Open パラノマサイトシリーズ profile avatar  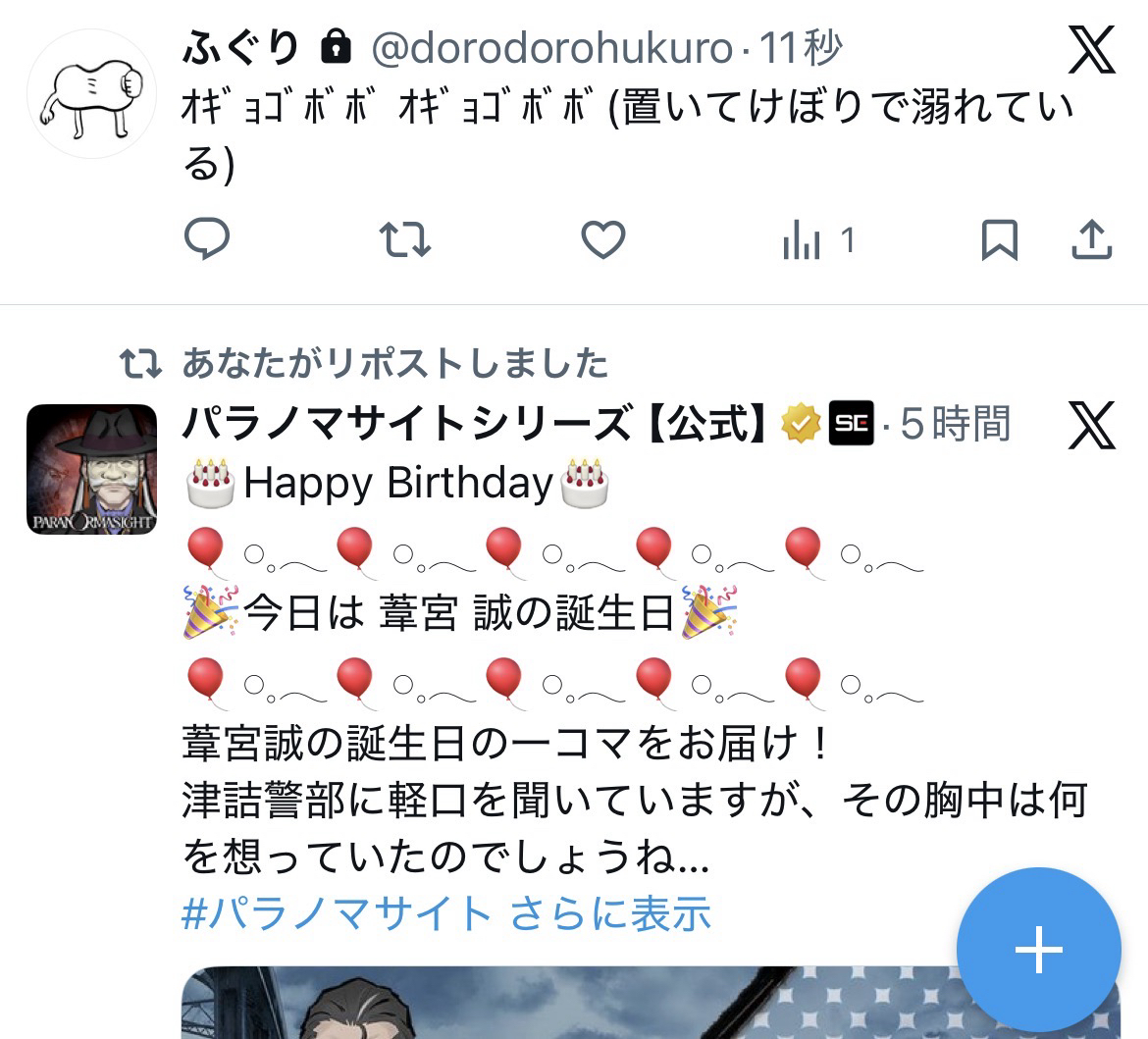point(91,469)
